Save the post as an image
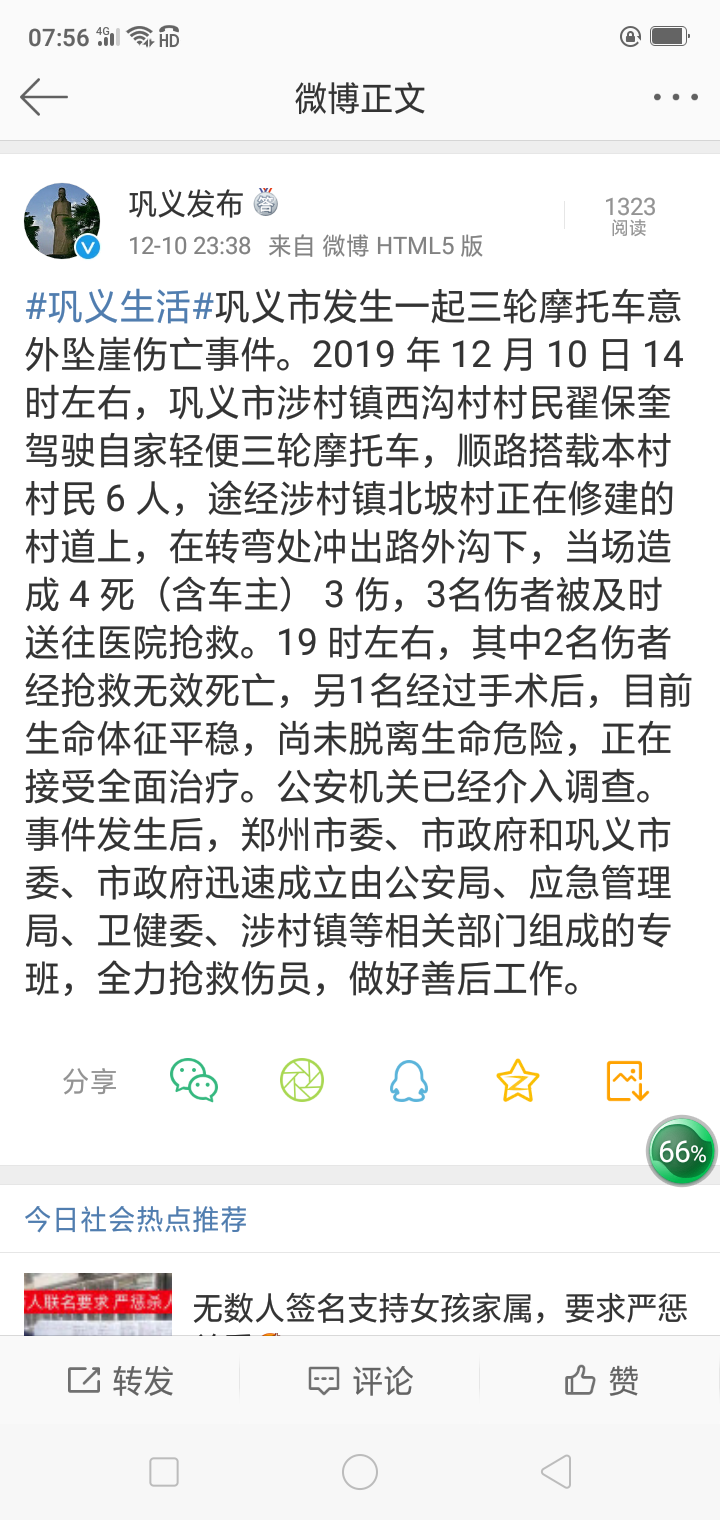 point(627,1080)
